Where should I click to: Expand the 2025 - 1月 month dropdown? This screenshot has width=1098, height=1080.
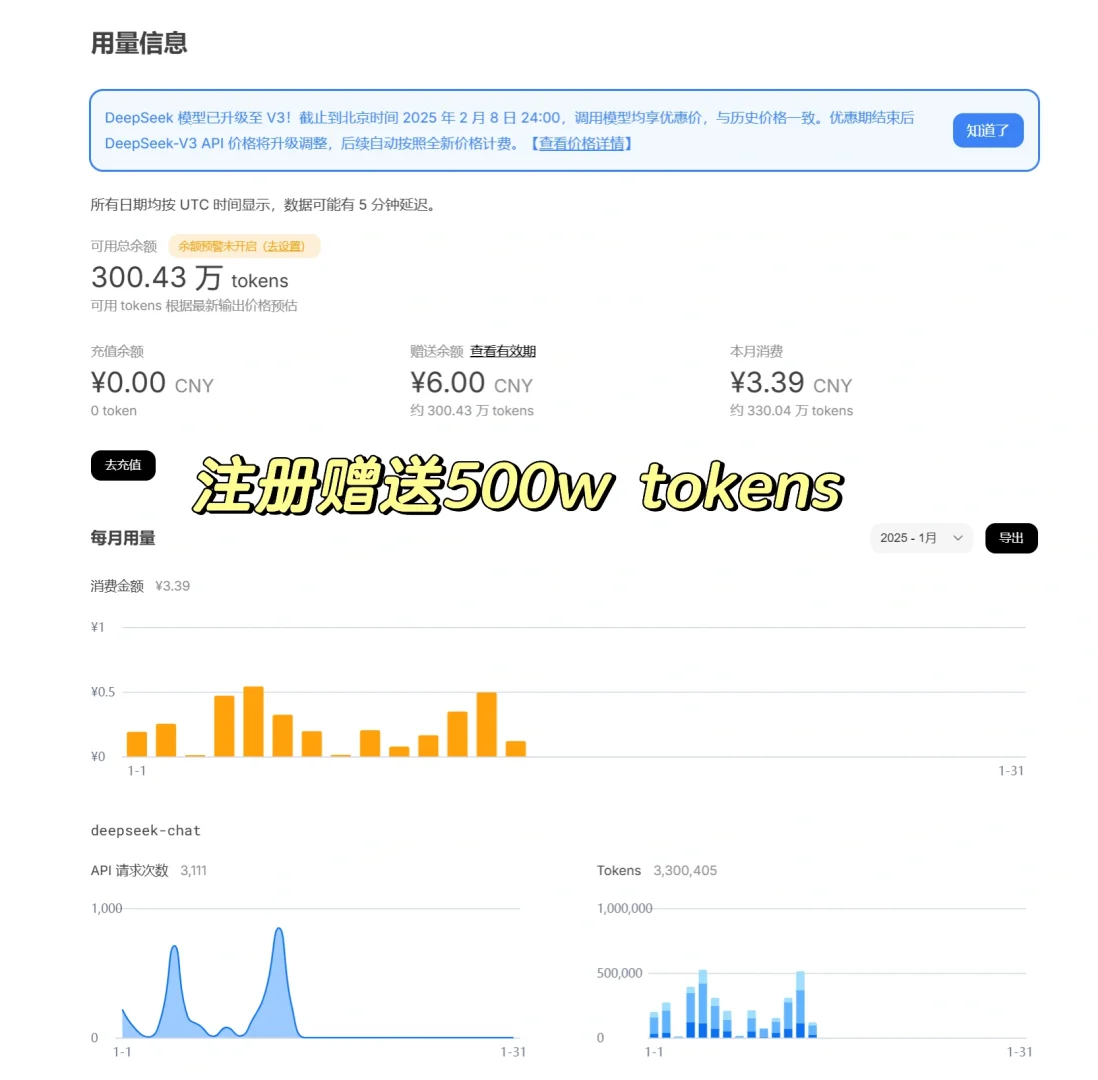tap(921, 538)
